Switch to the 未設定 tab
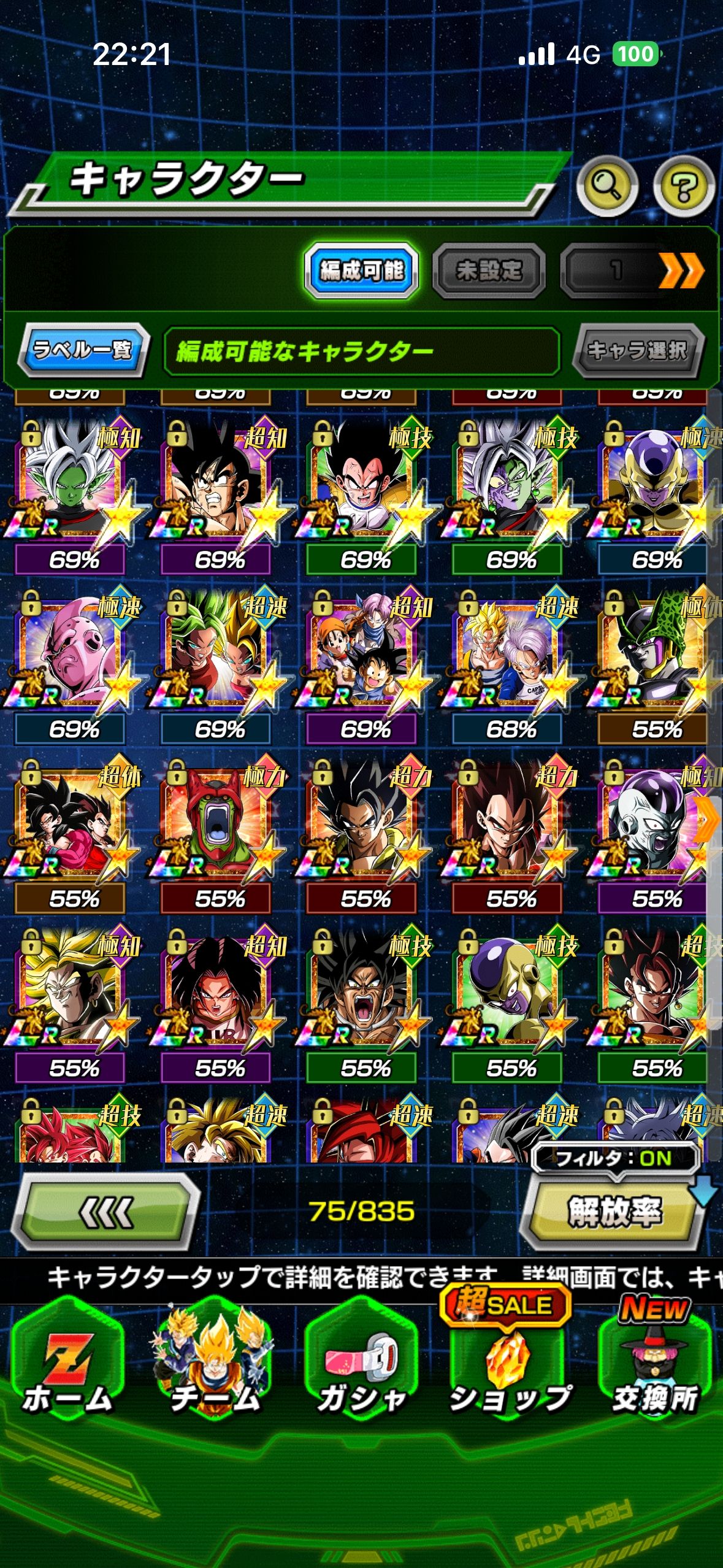 point(489,270)
